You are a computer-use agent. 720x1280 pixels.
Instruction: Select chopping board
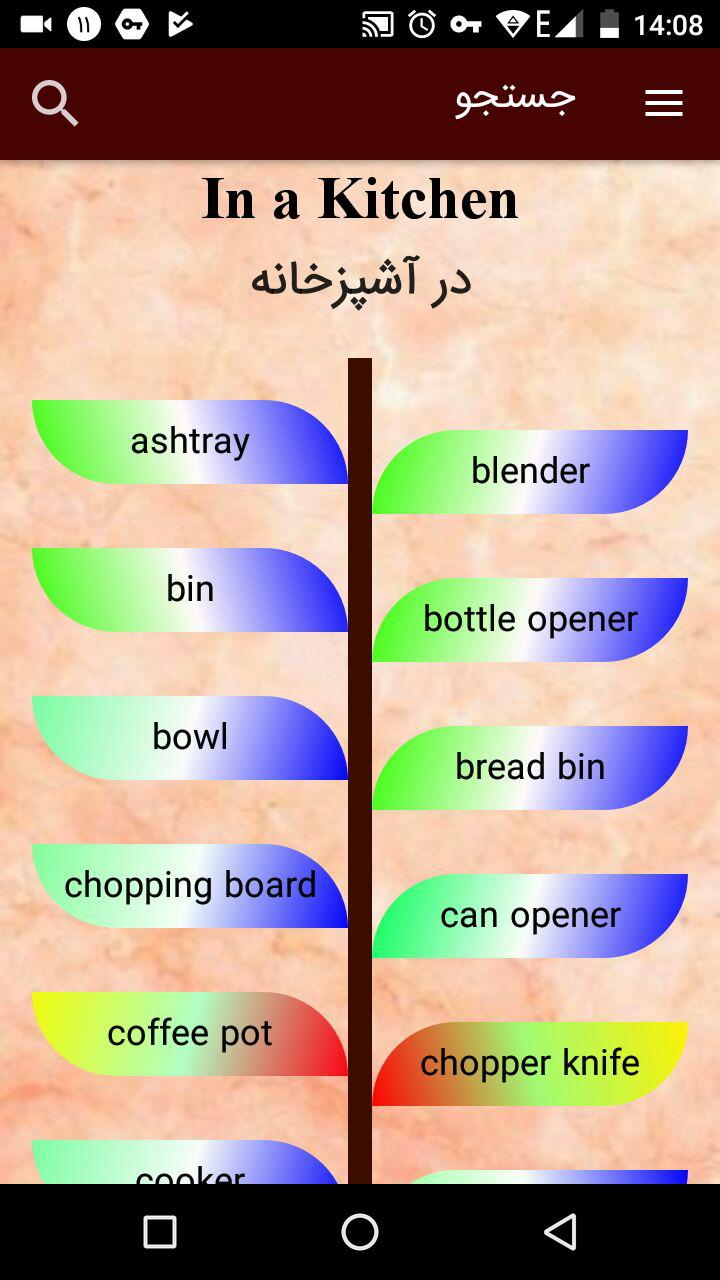pyautogui.click(x=190, y=886)
